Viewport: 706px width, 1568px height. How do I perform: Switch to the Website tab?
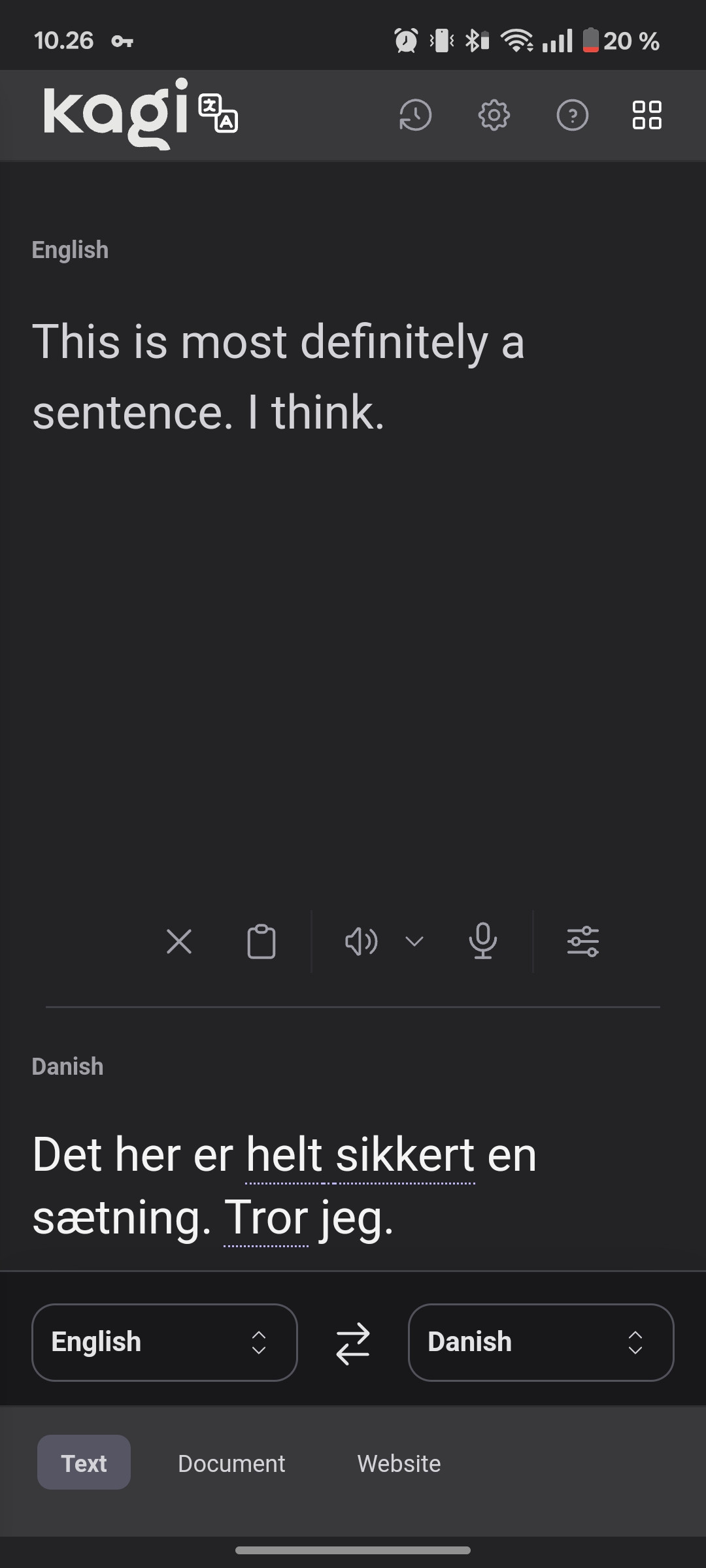point(399,1463)
